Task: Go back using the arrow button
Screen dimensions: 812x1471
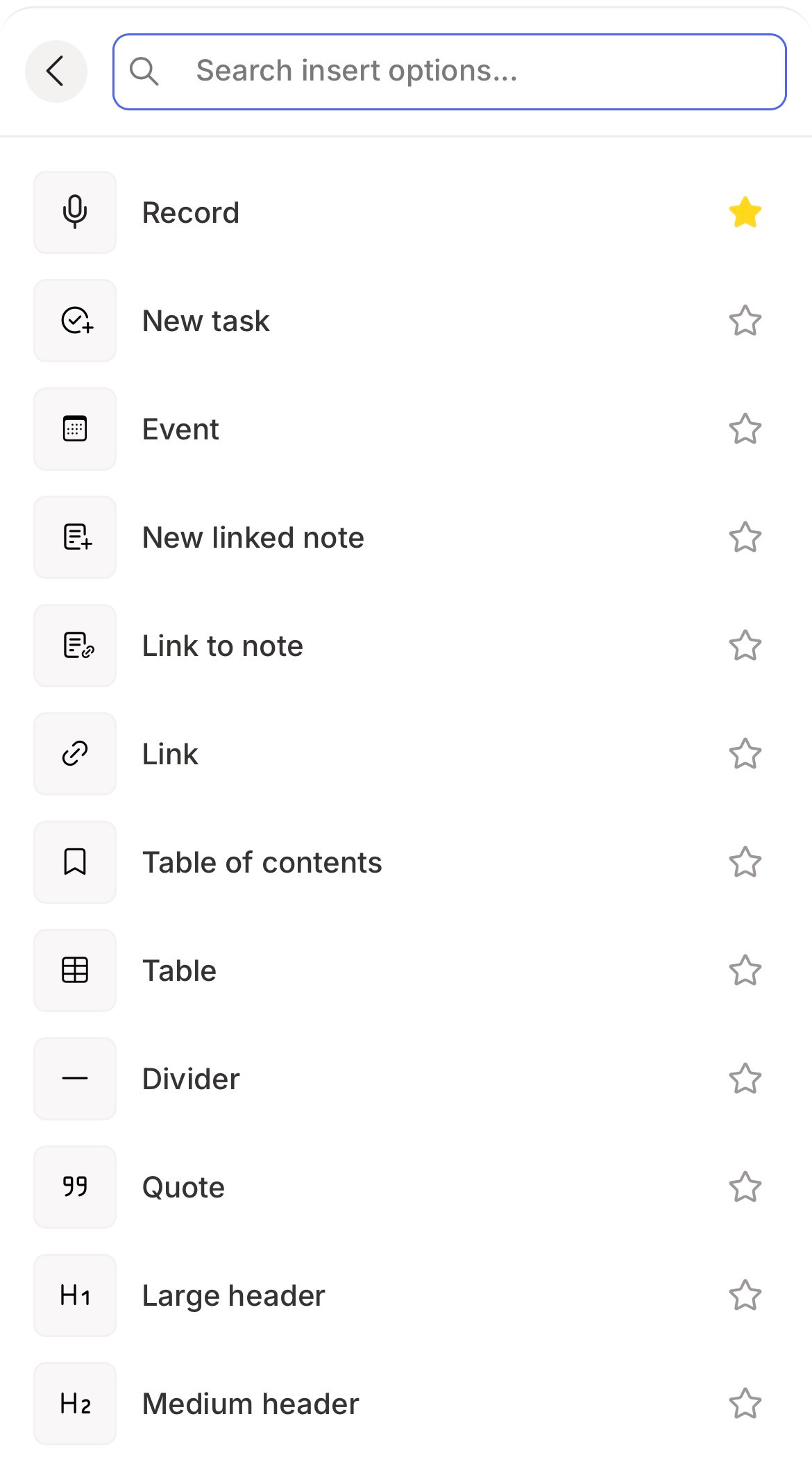Action: (x=56, y=72)
